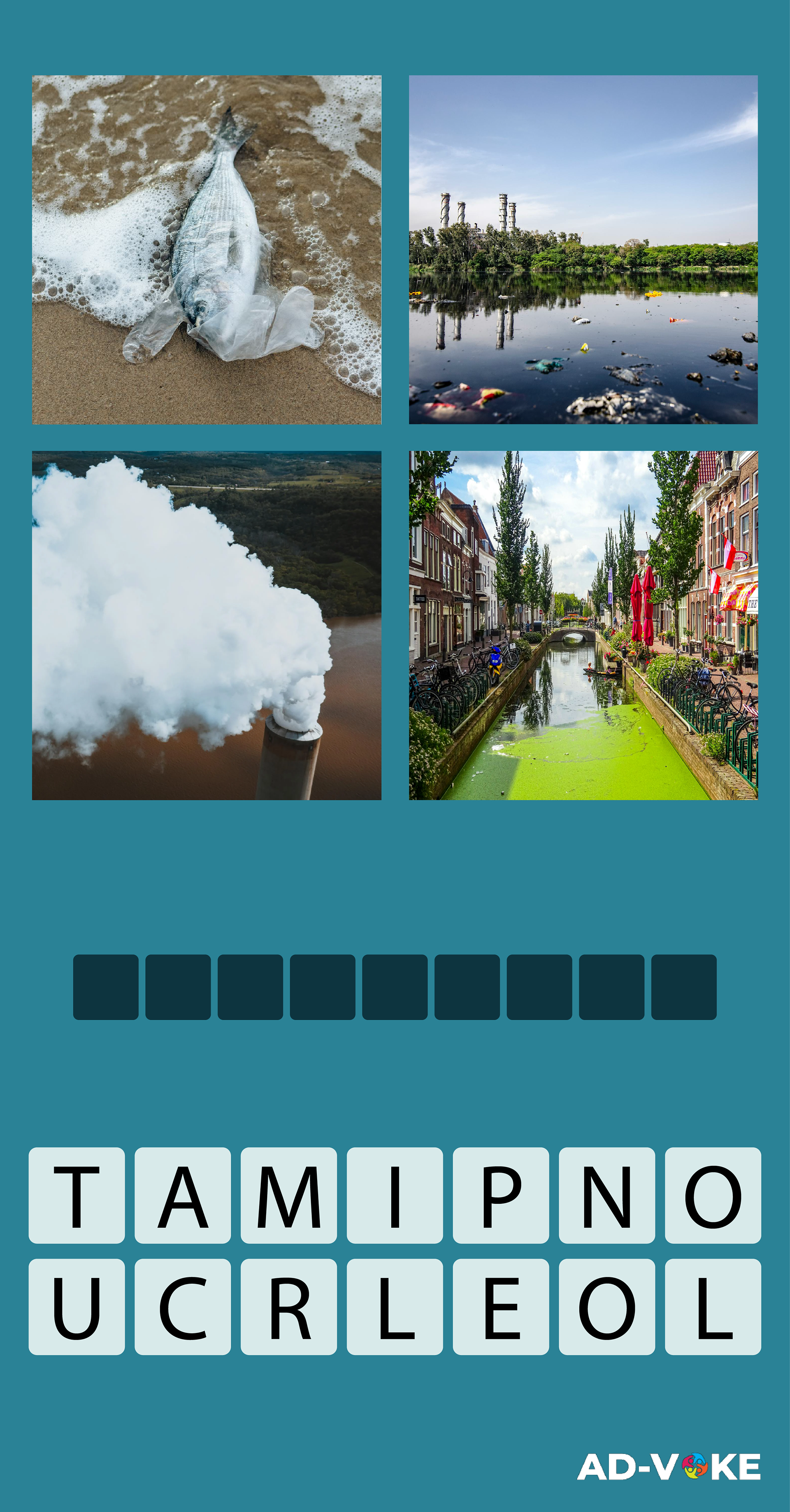Choose the letter I tile
This screenshot has width=790, height=1512.
395,1195
